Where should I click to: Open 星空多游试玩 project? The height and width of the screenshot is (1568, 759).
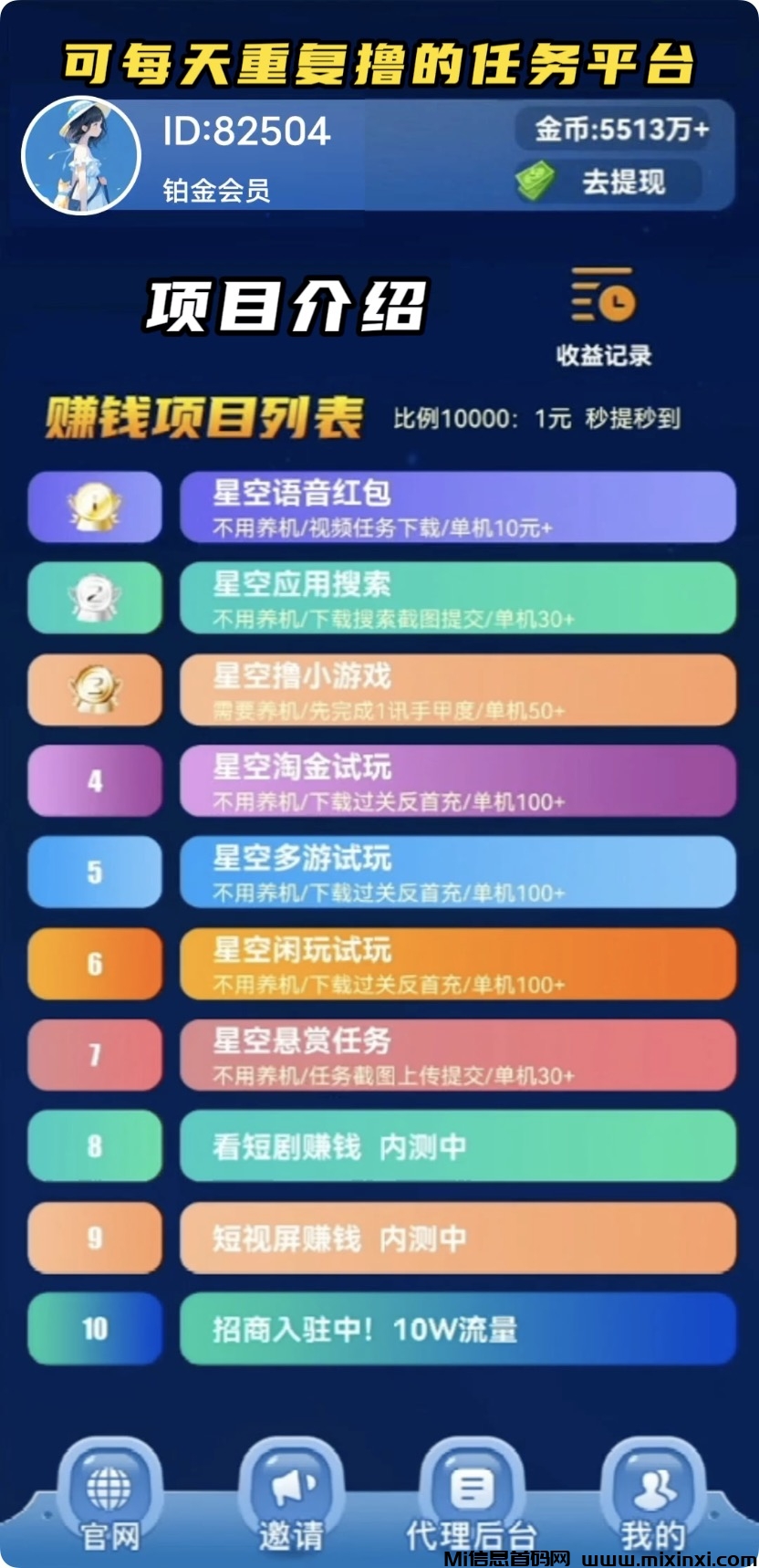tap(457, 873)
